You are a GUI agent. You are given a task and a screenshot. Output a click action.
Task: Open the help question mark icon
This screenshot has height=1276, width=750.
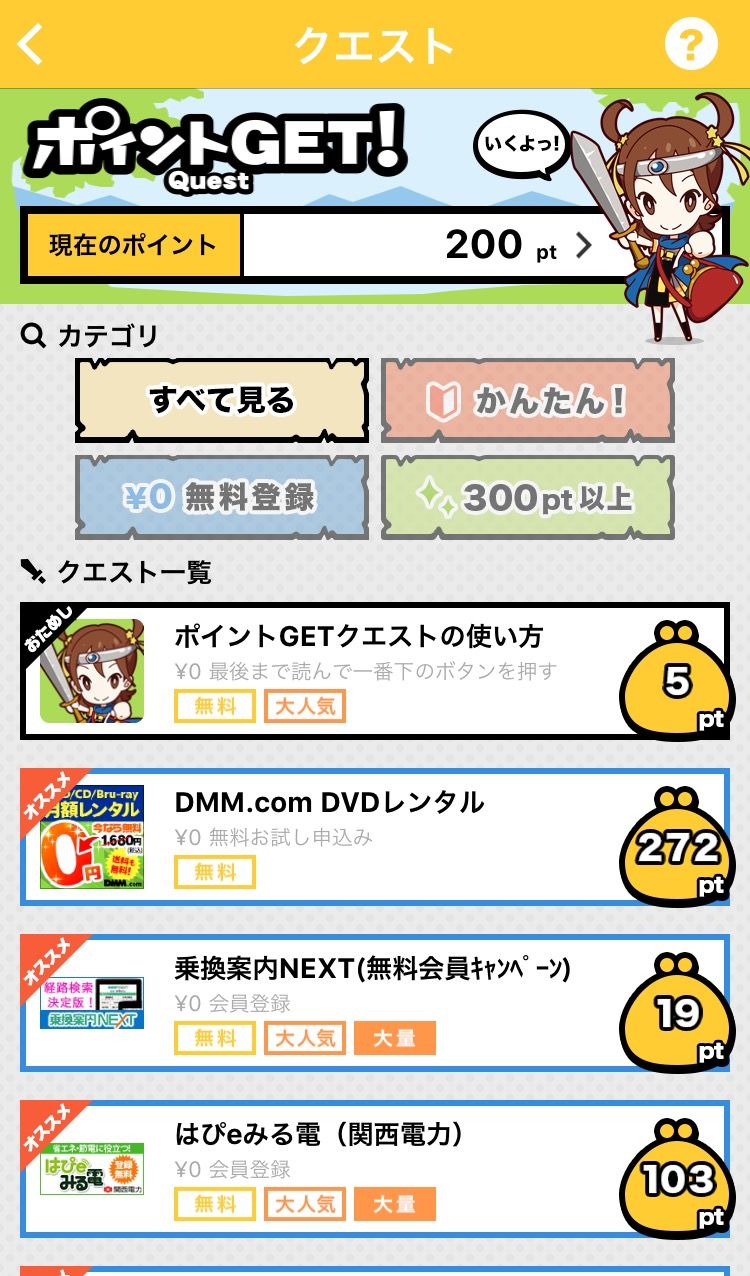click(691, 44)
